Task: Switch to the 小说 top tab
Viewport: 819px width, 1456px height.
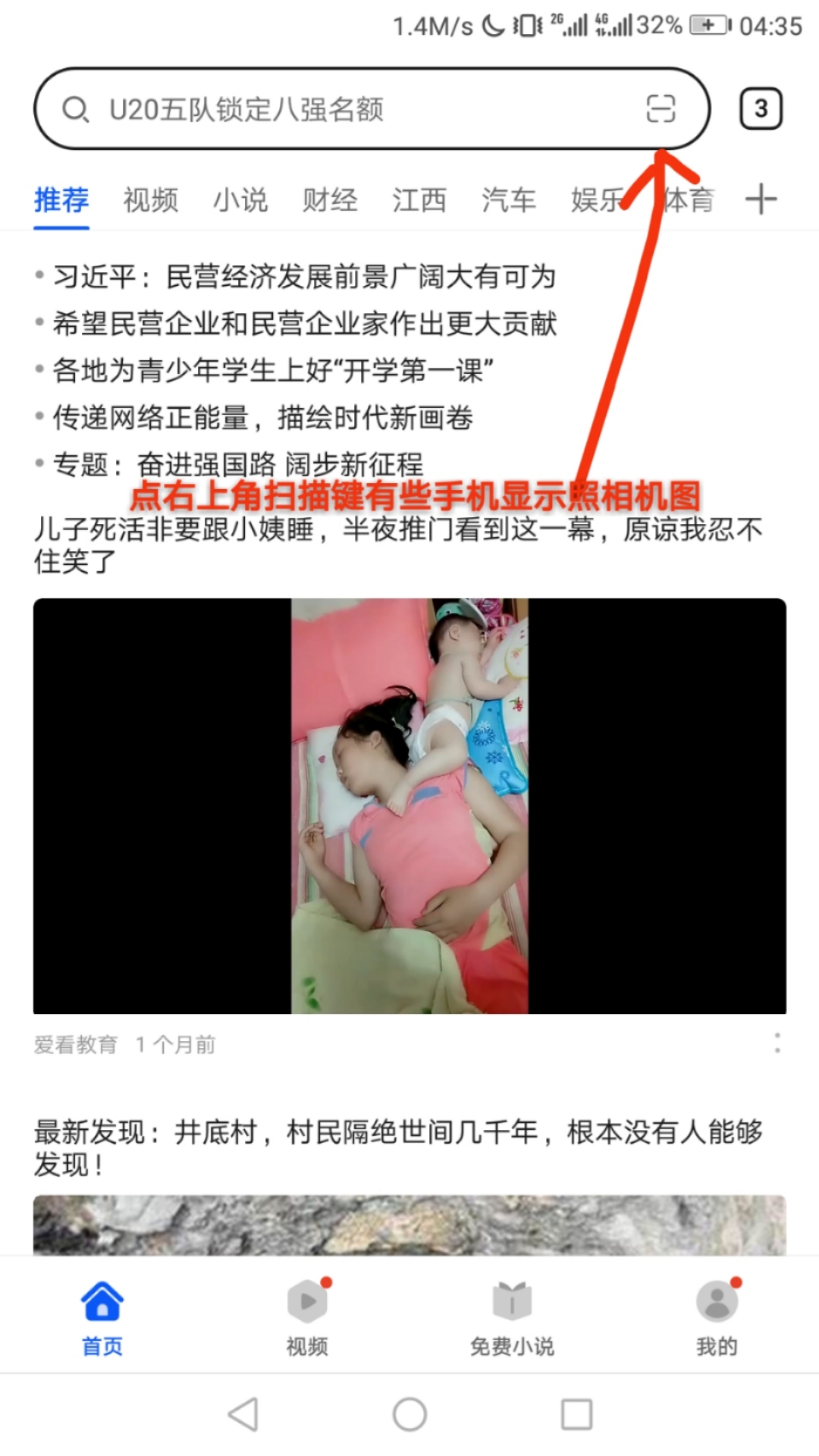Action: coord(240,200)
